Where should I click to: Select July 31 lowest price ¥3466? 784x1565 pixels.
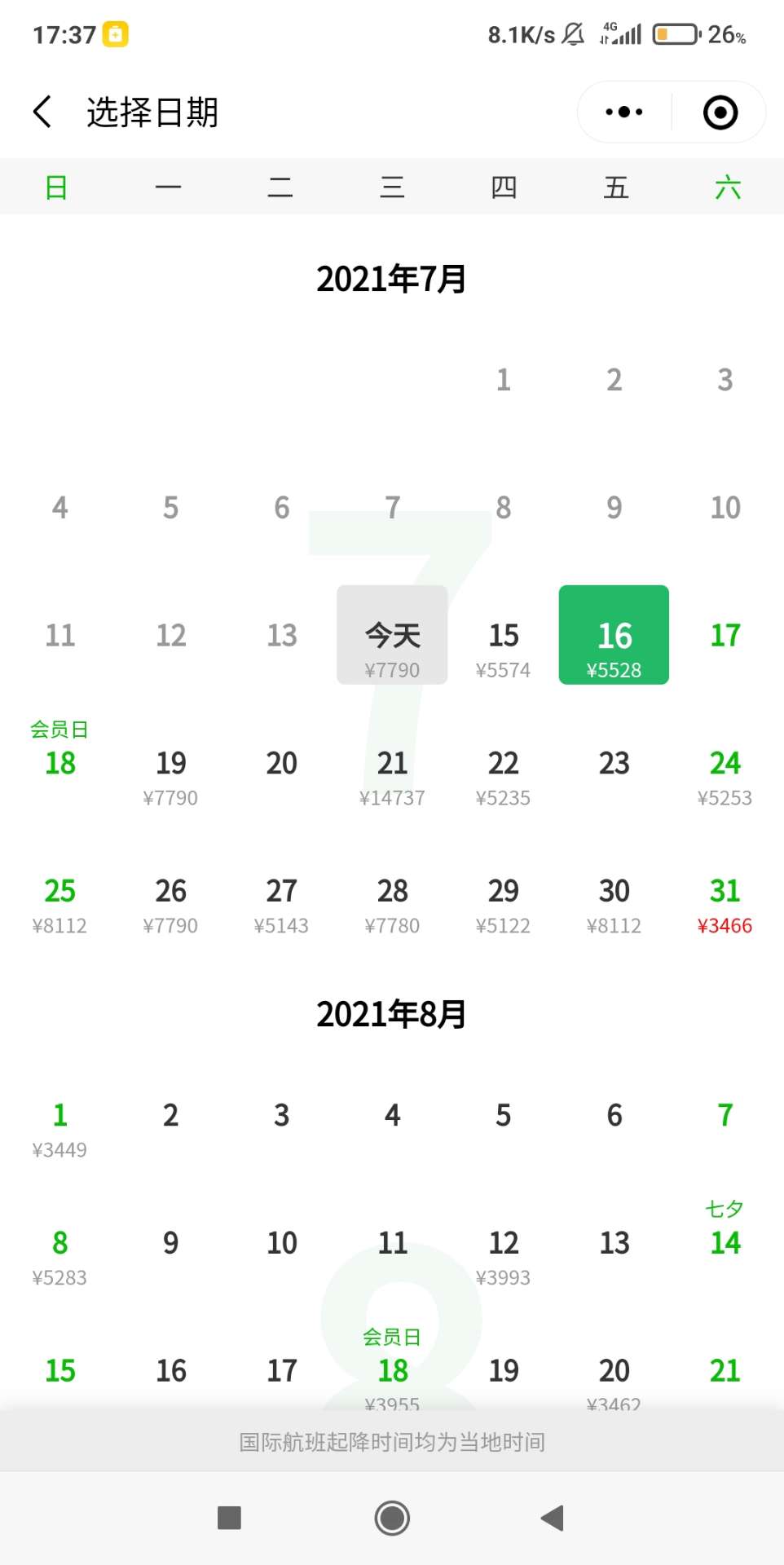coord(725,904)
